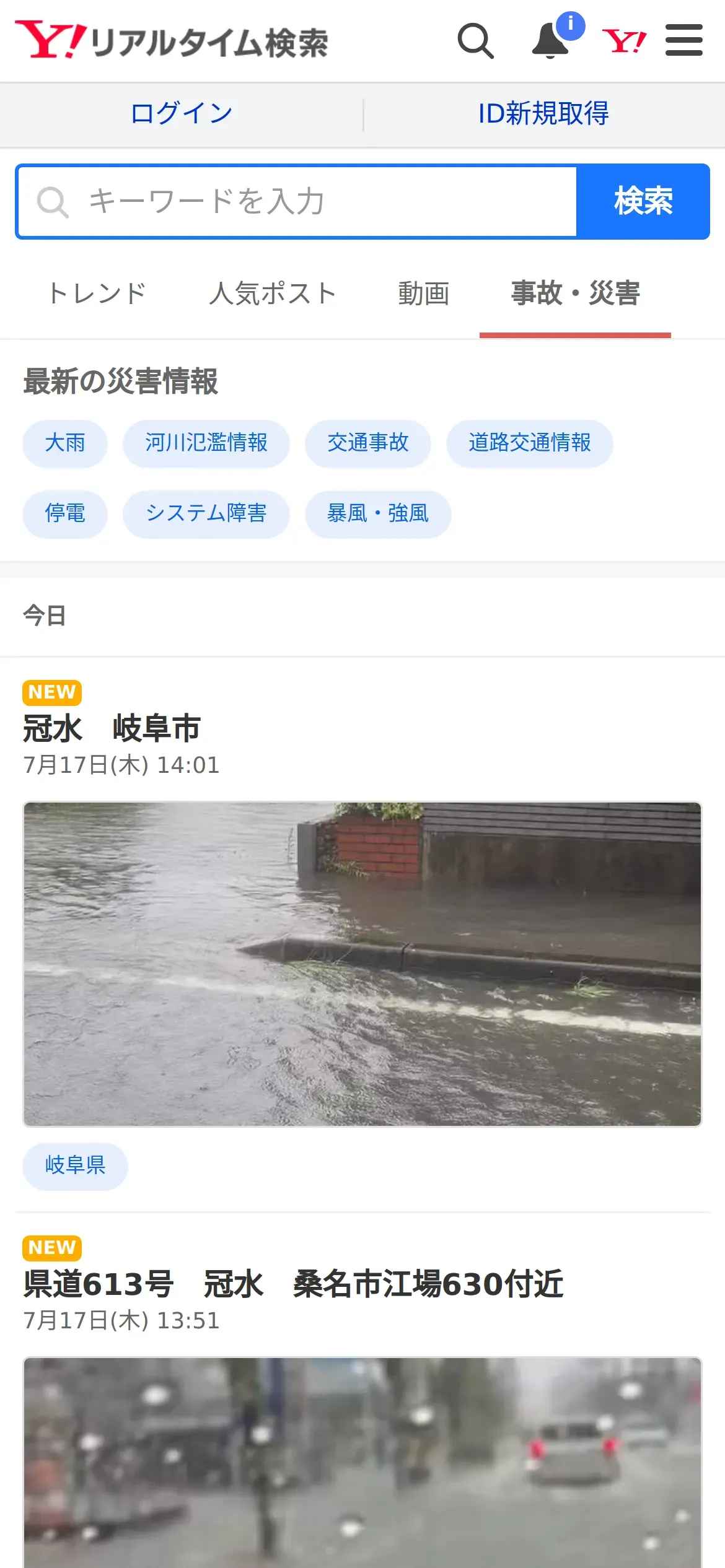
Task: Tap the 暴風・強風 chip
Action: click(x=377, y=514)
